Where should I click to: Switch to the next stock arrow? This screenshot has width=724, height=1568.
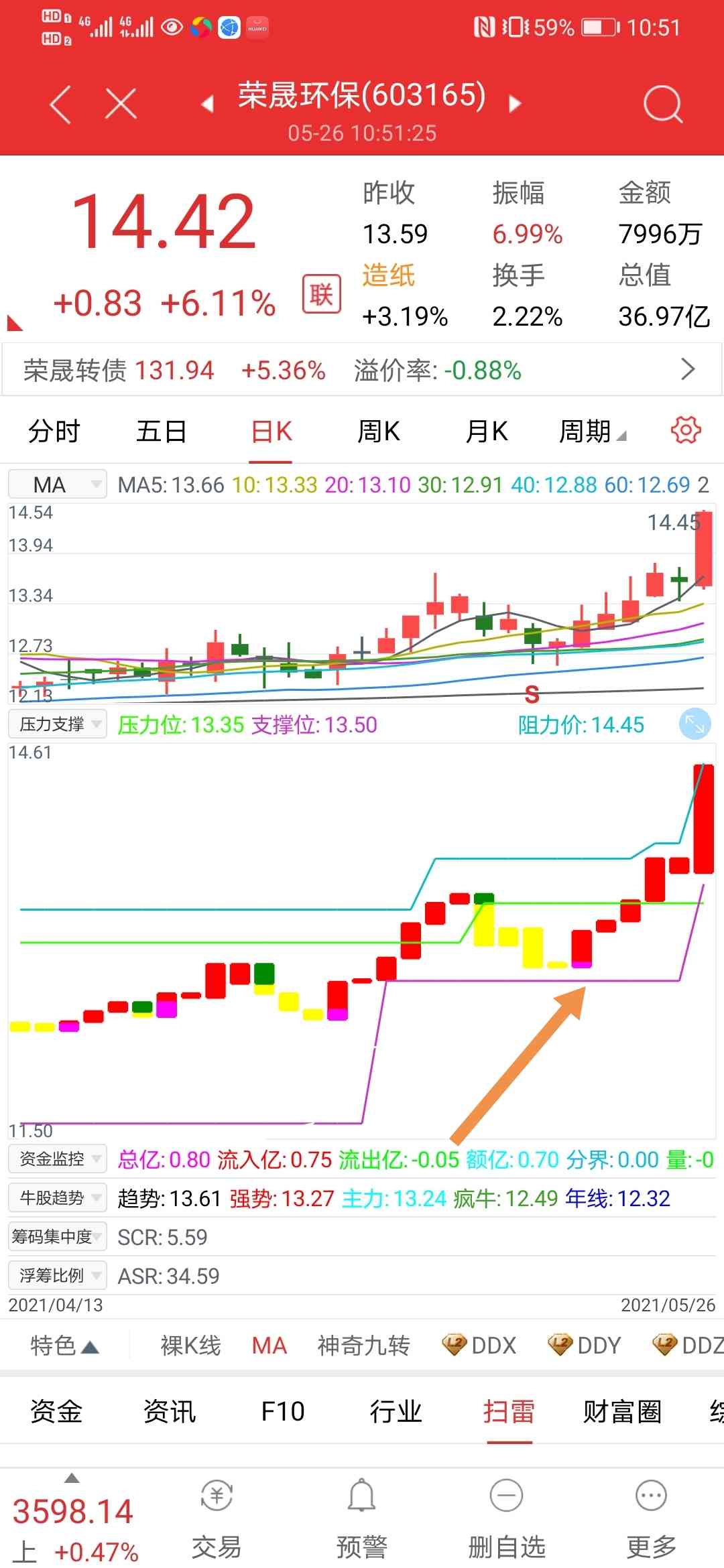[515, 103]
